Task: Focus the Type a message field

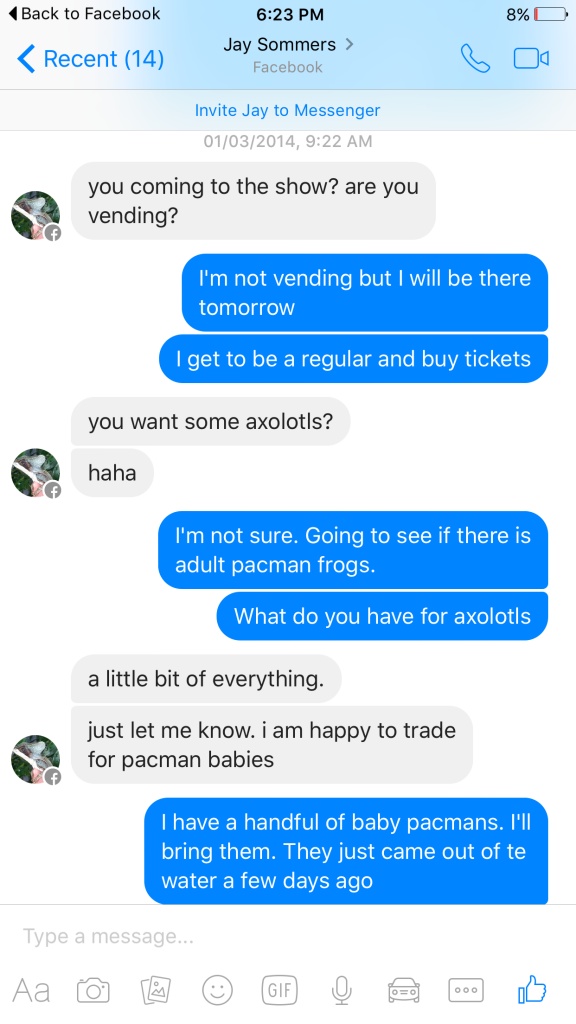Action: click(288, 936)
